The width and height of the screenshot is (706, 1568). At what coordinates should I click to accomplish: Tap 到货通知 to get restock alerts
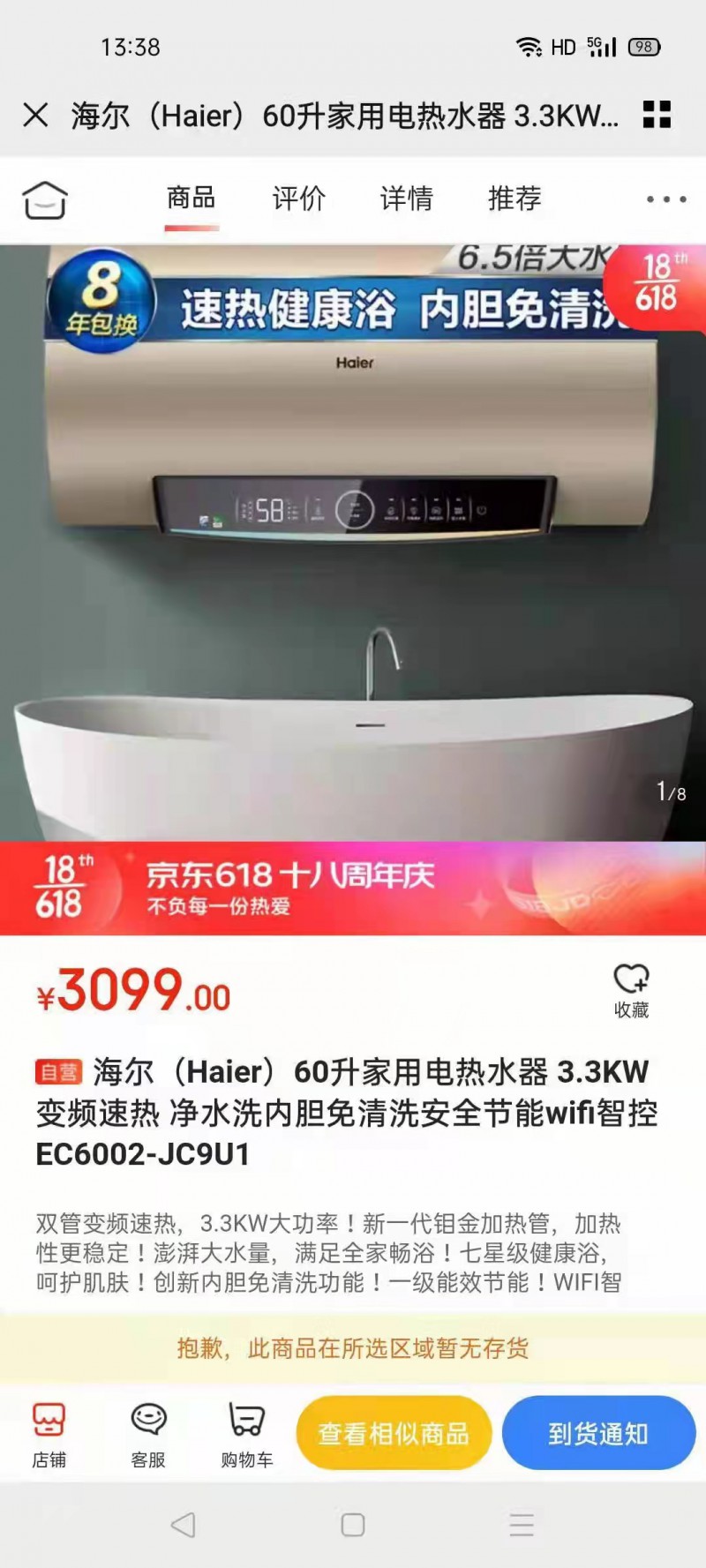click(598, 1434)
